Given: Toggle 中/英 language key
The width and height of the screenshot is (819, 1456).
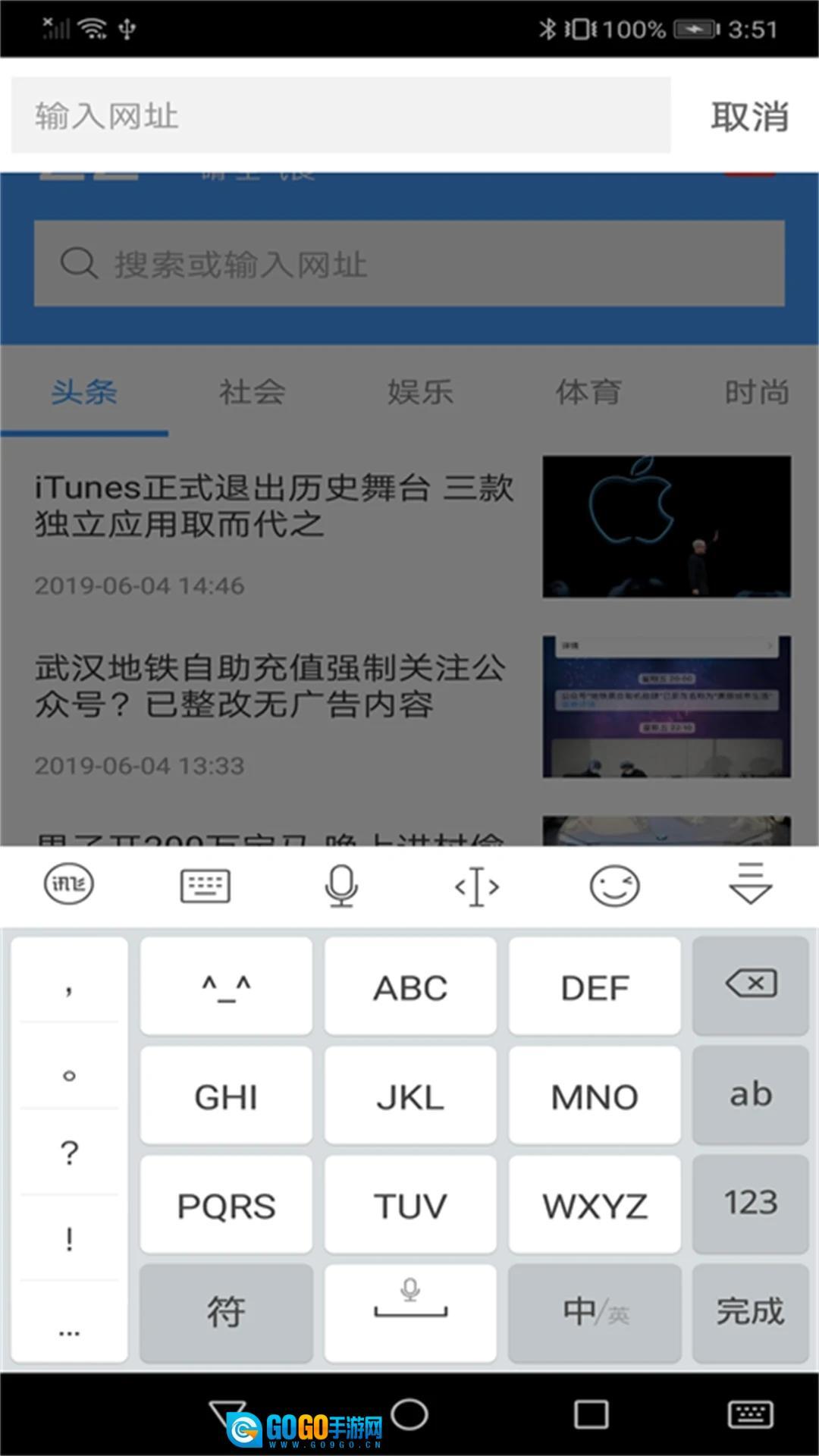Looking at the screenshot, I should coord(595,1312).
